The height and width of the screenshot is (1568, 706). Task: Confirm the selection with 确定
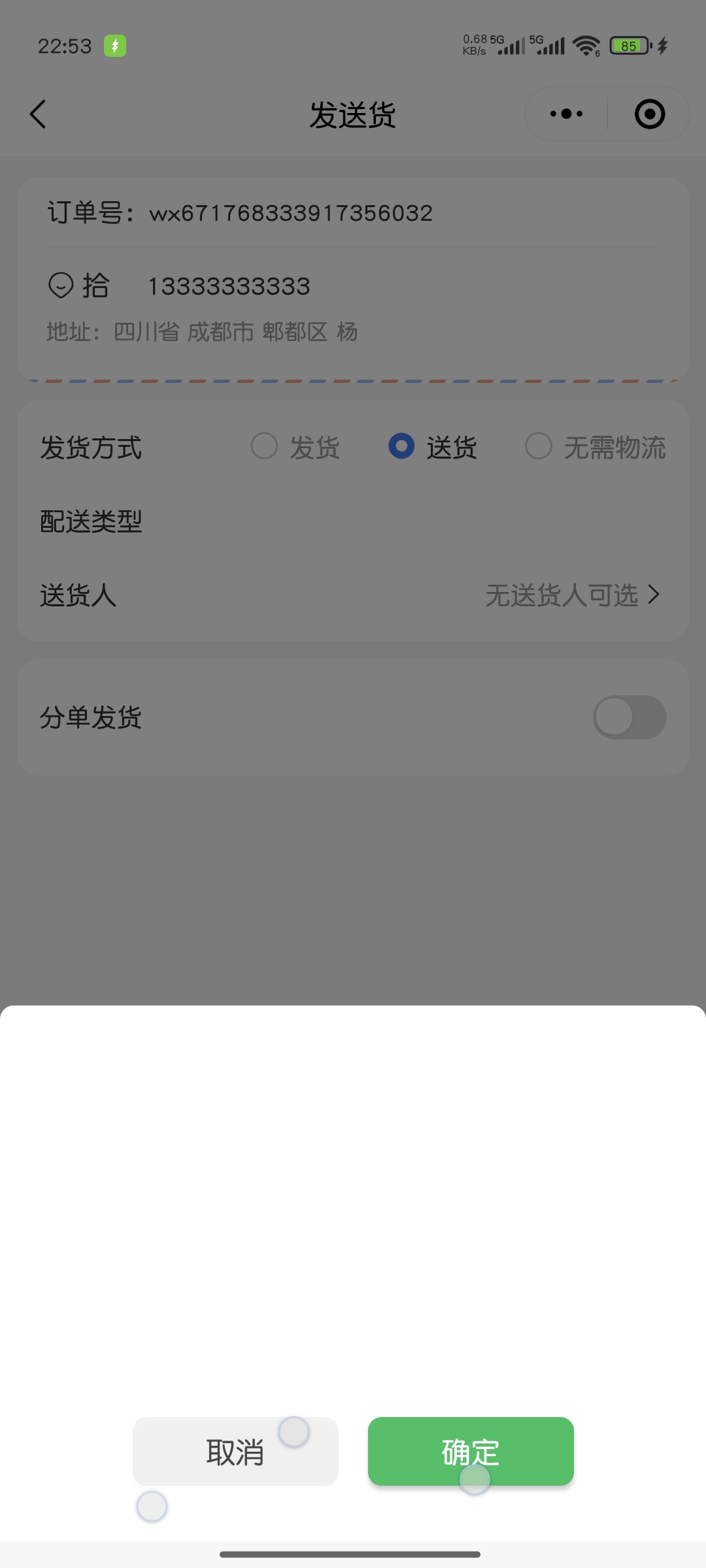[471, 1451]
